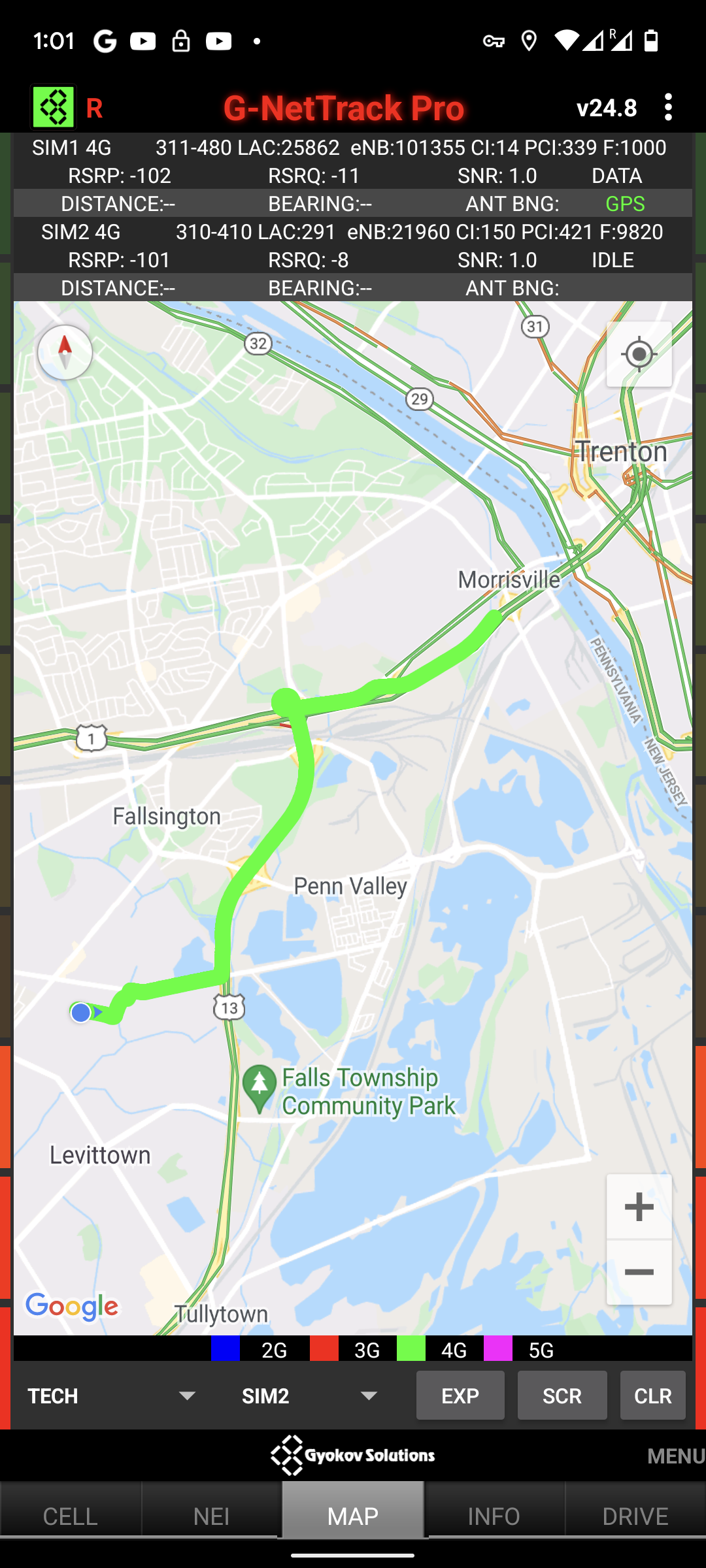
Task: Switch to the NEI tab
Action: (x=211, y=1516)
